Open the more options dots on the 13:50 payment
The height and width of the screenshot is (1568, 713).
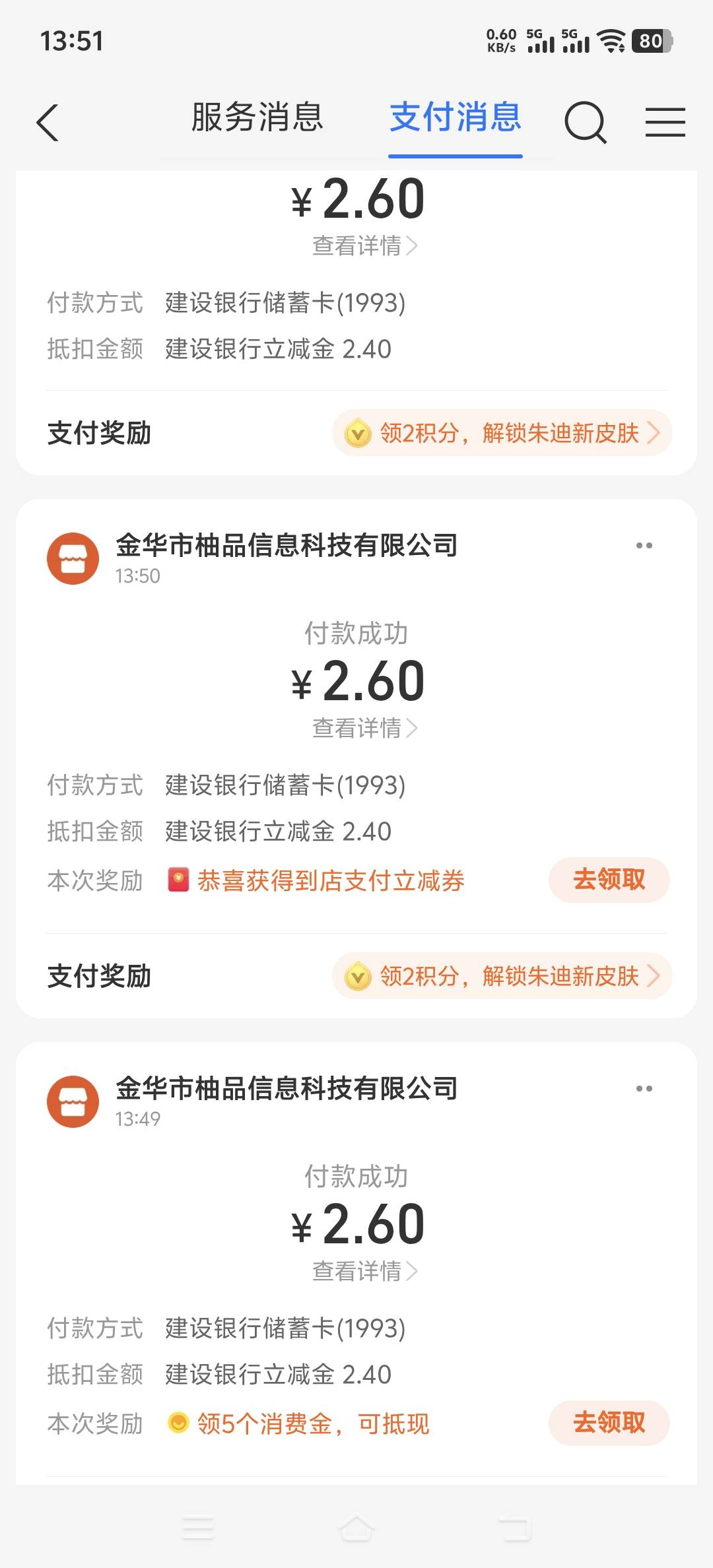[x=644, y=545]
